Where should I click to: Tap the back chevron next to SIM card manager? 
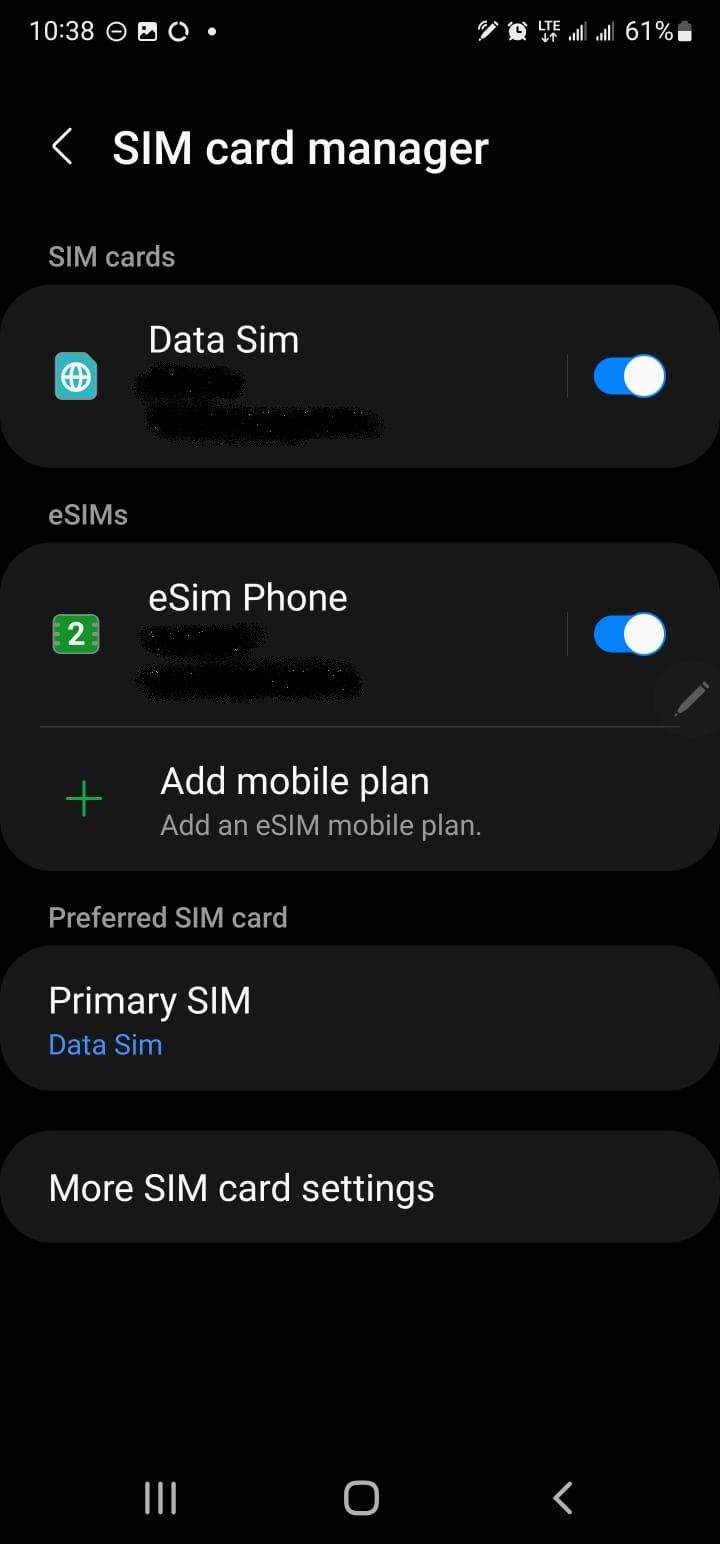click(x=62, y=146)
